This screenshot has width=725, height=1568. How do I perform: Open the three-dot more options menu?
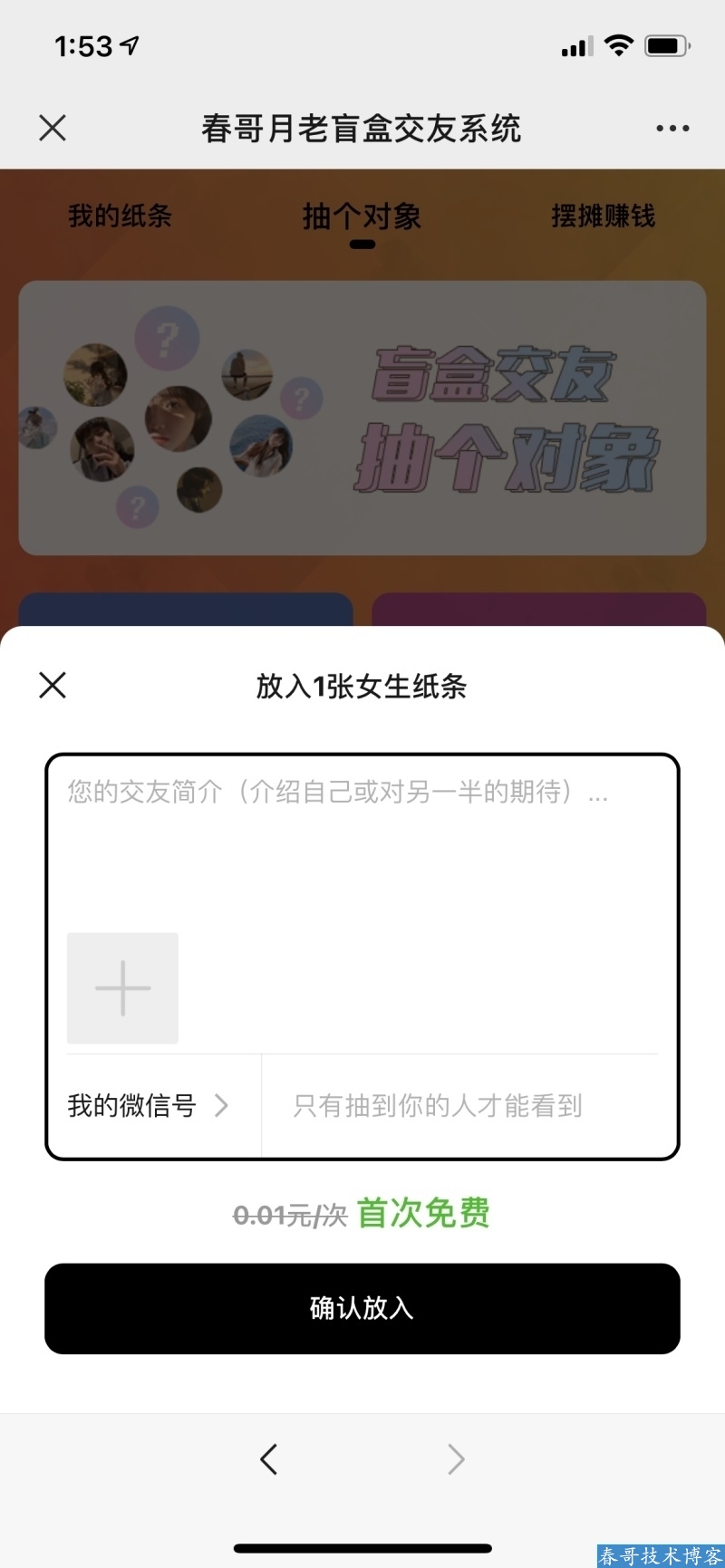click(672, 129)
